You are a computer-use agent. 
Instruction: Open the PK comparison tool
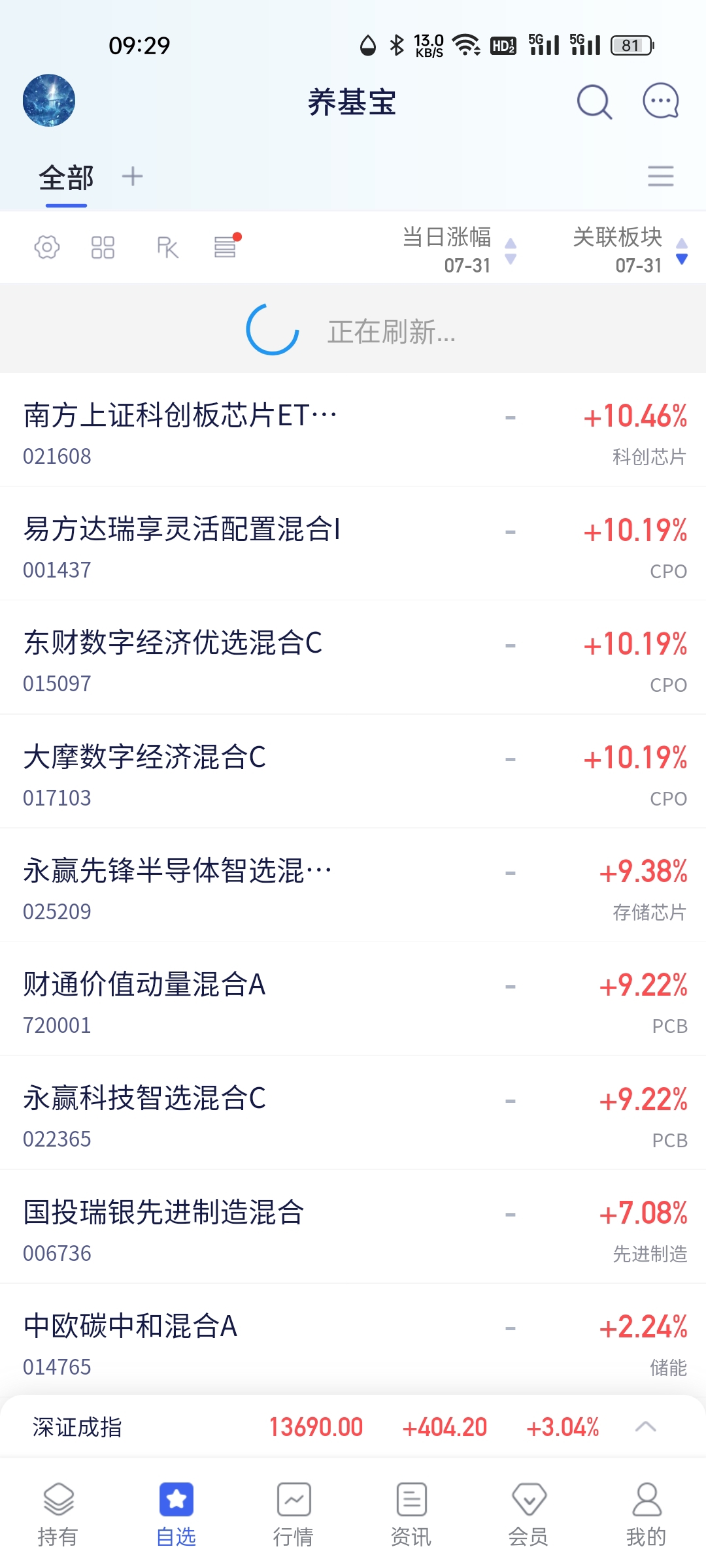point(167,247)
